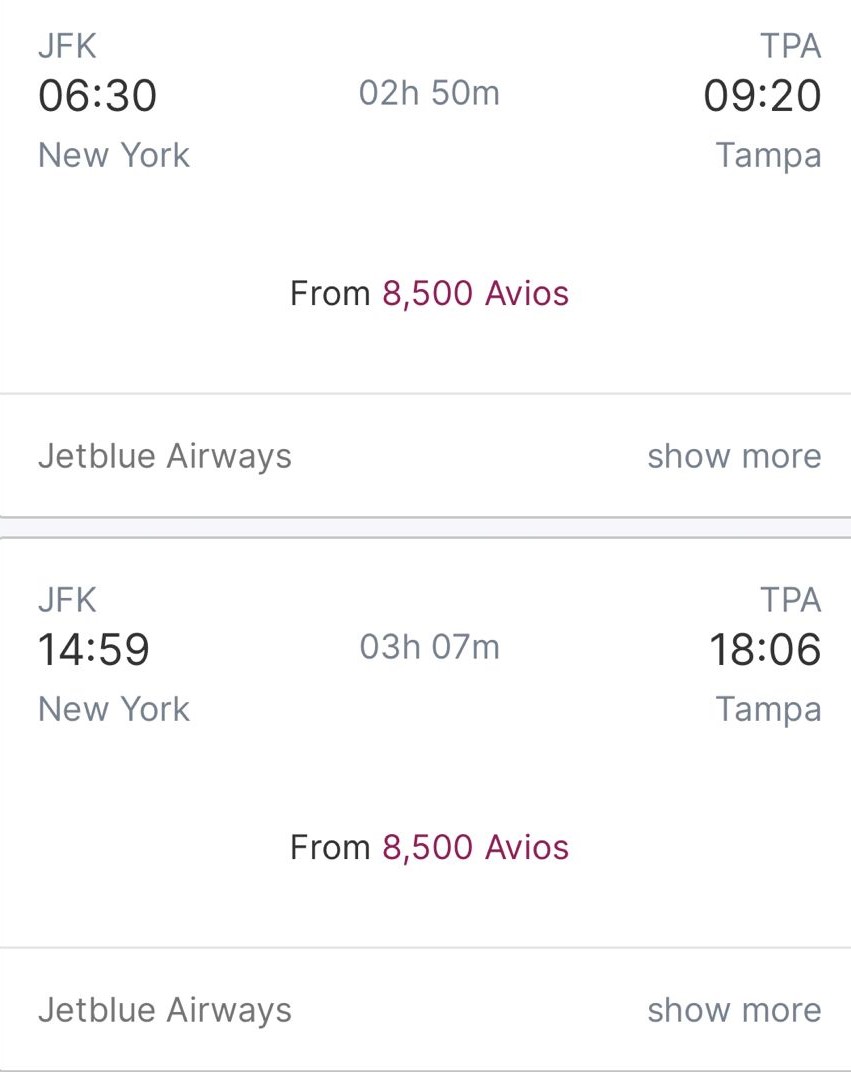Expand show more for the 06:30 flight

coord(733,456)
